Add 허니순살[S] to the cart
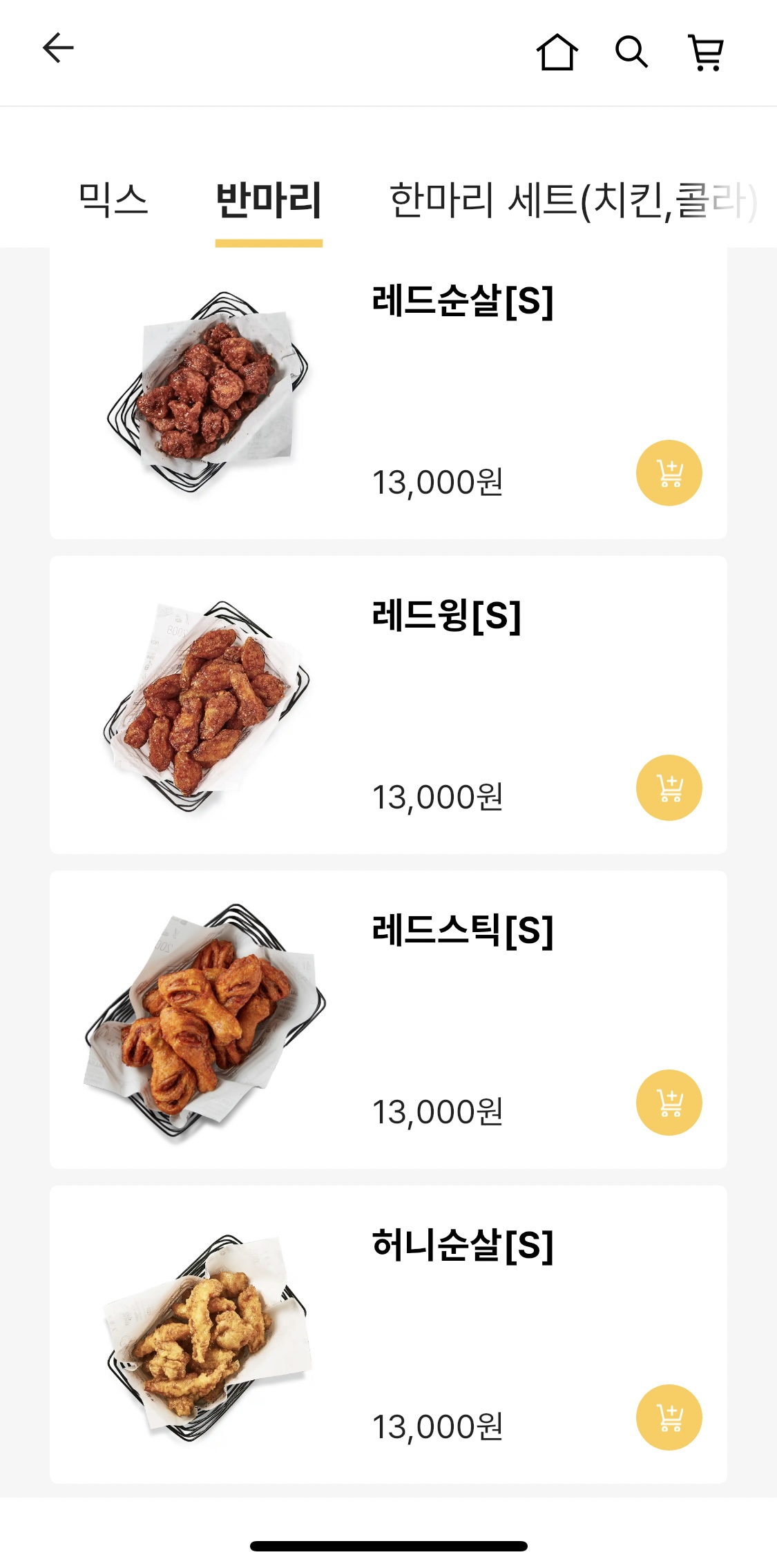The height and width of the screenshot is (1568, 777). [x=669, y=1417]
